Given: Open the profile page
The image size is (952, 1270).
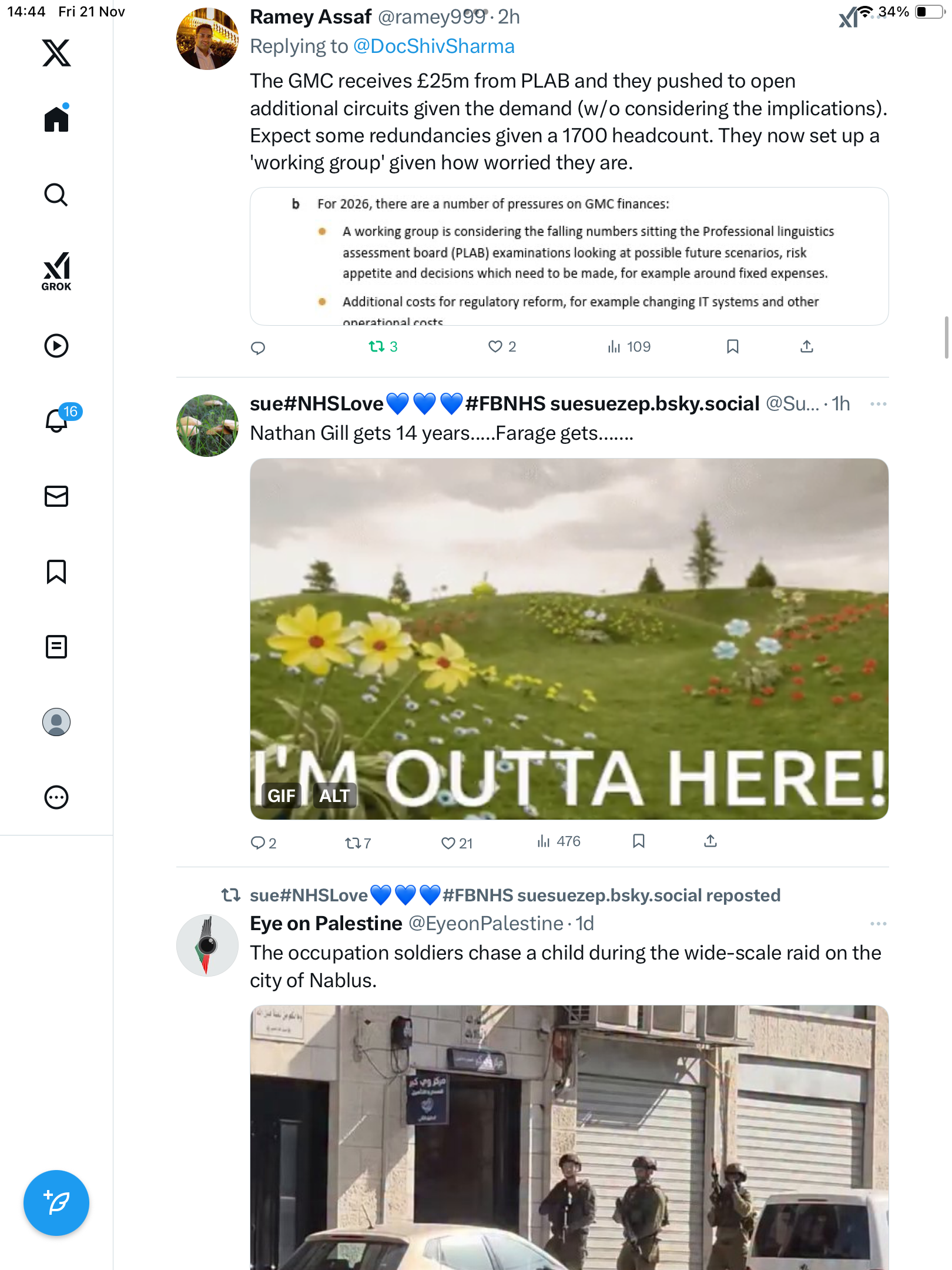Looking at the screenshot, I should coord(56,722).
